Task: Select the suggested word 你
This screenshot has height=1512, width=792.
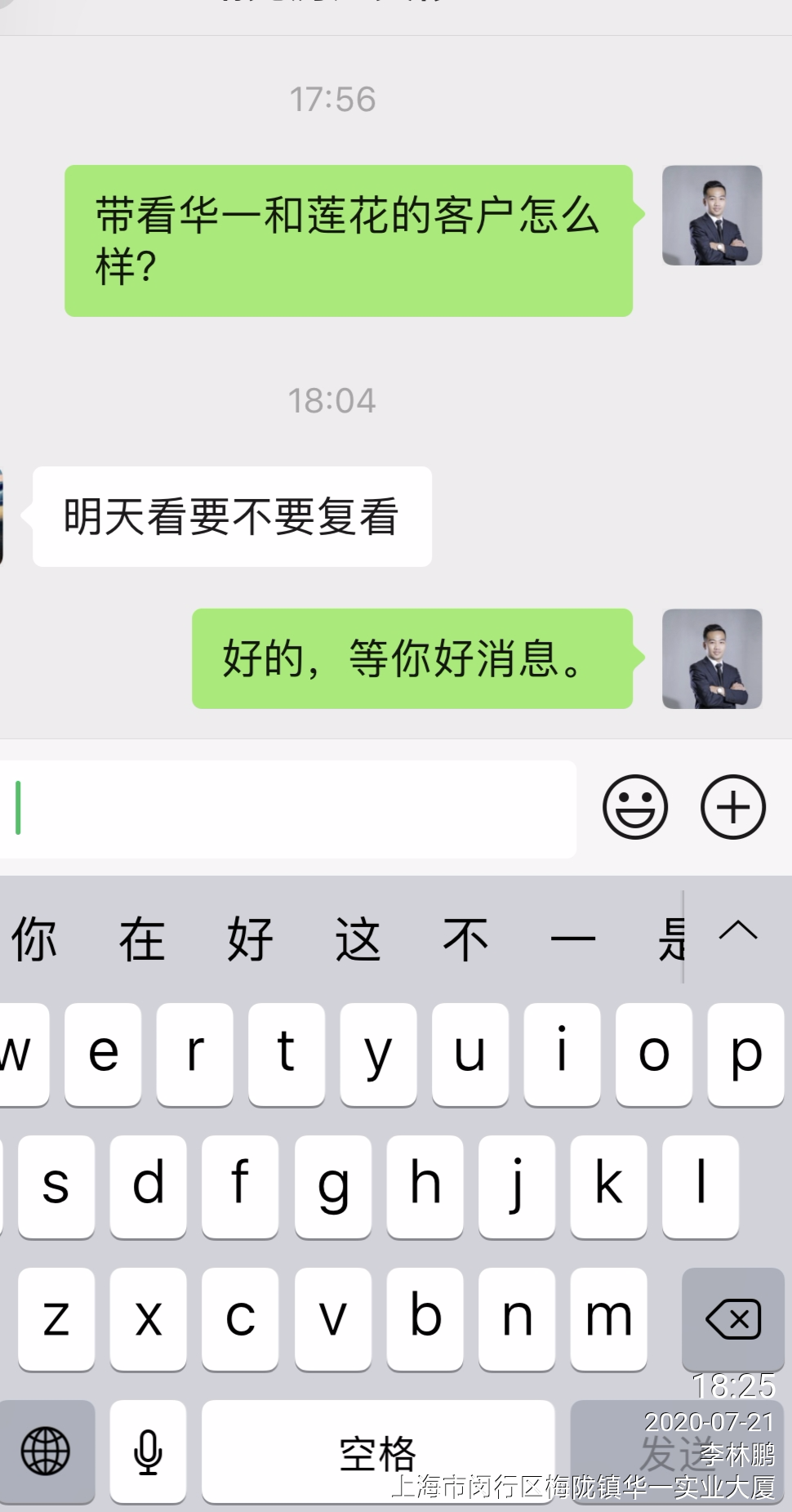Action: 34,939
